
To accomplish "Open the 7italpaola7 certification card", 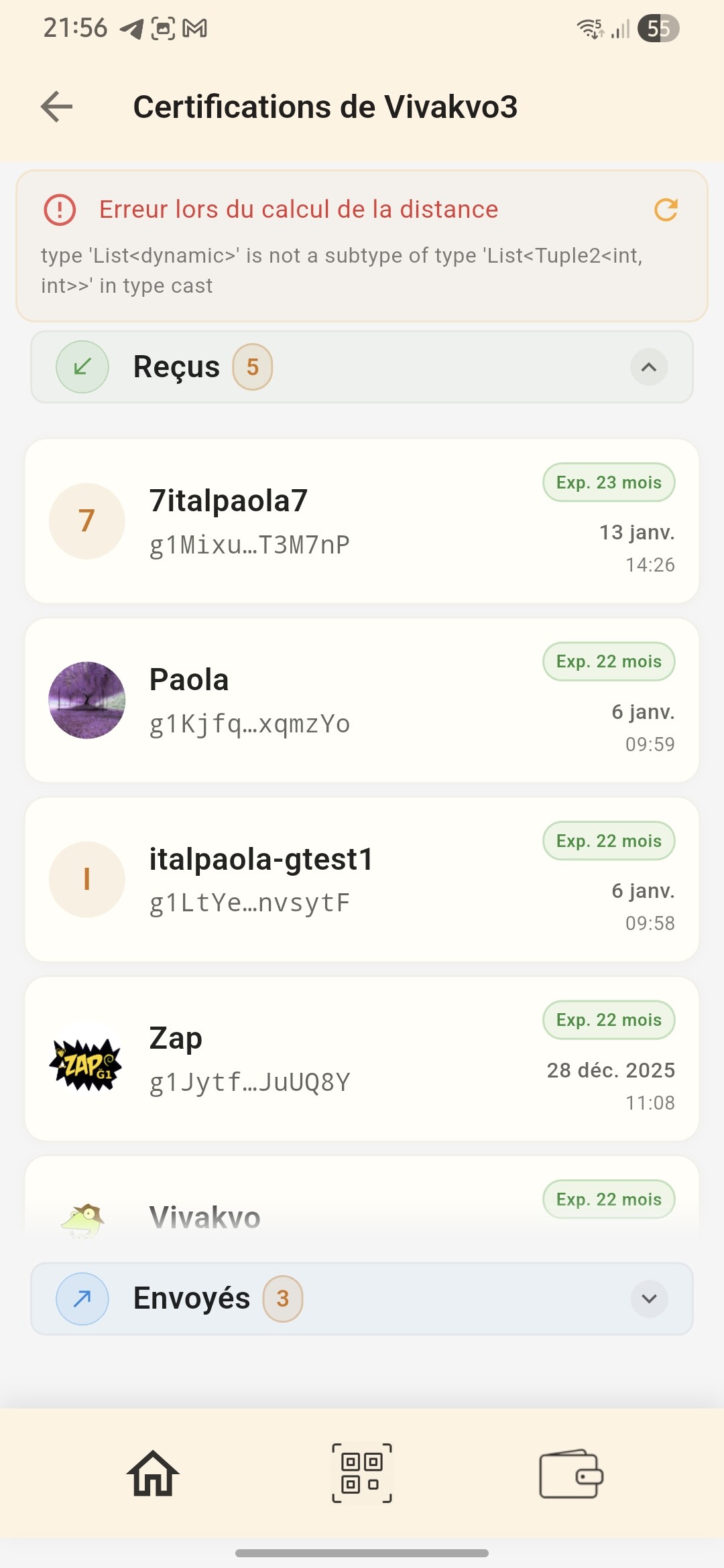I will click(x=362, y=521).
